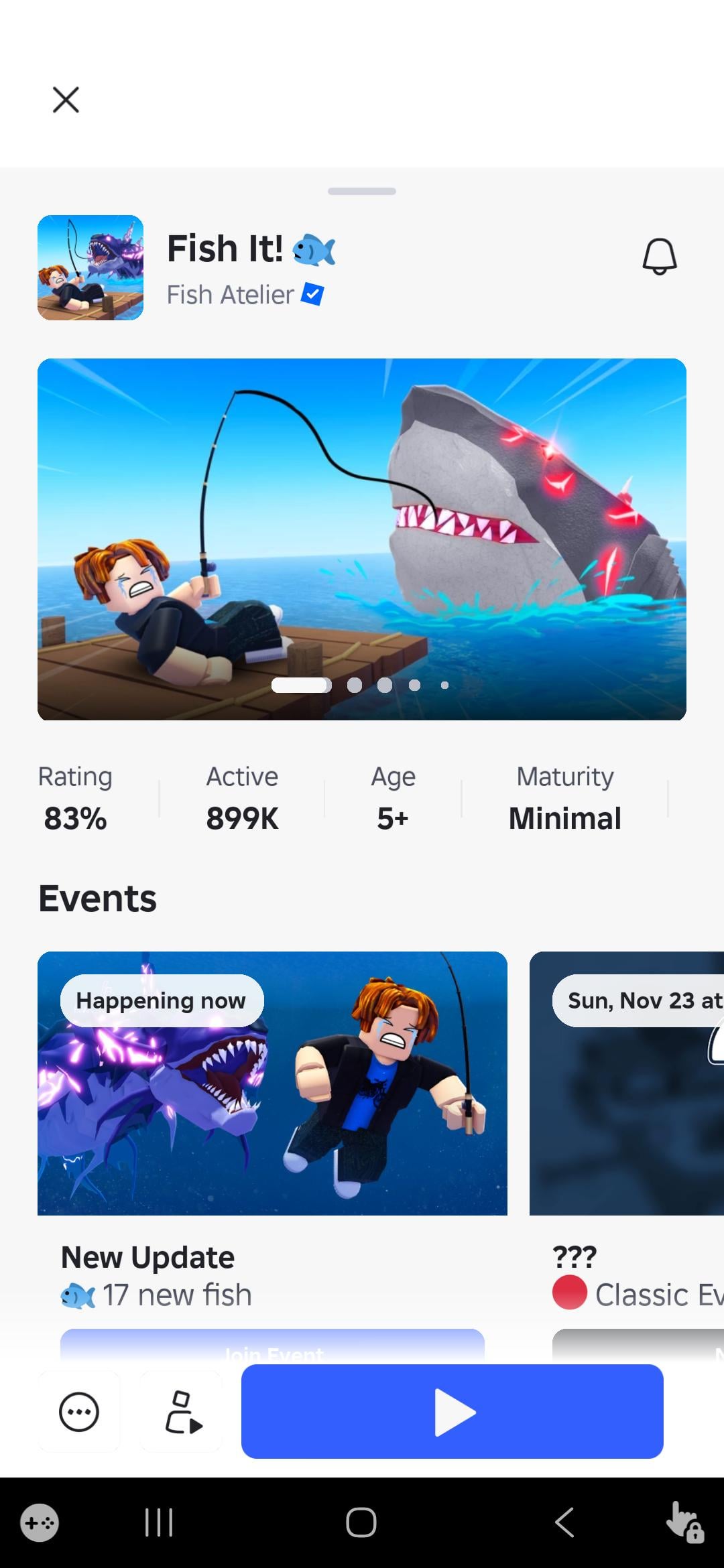
Task: Tap the join with avatar icon
Action: pos(182,1412)
